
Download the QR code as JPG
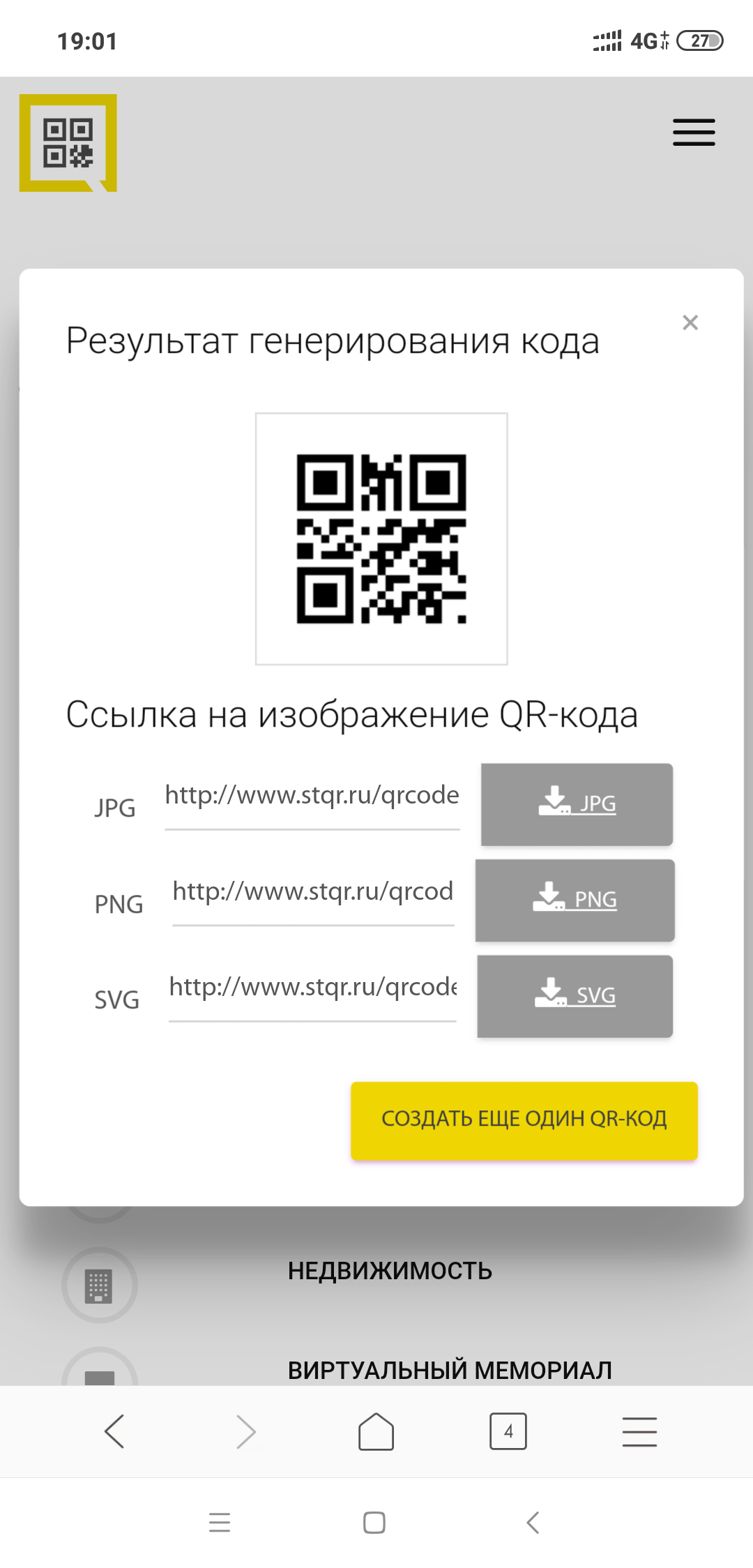tap(577, 804)
